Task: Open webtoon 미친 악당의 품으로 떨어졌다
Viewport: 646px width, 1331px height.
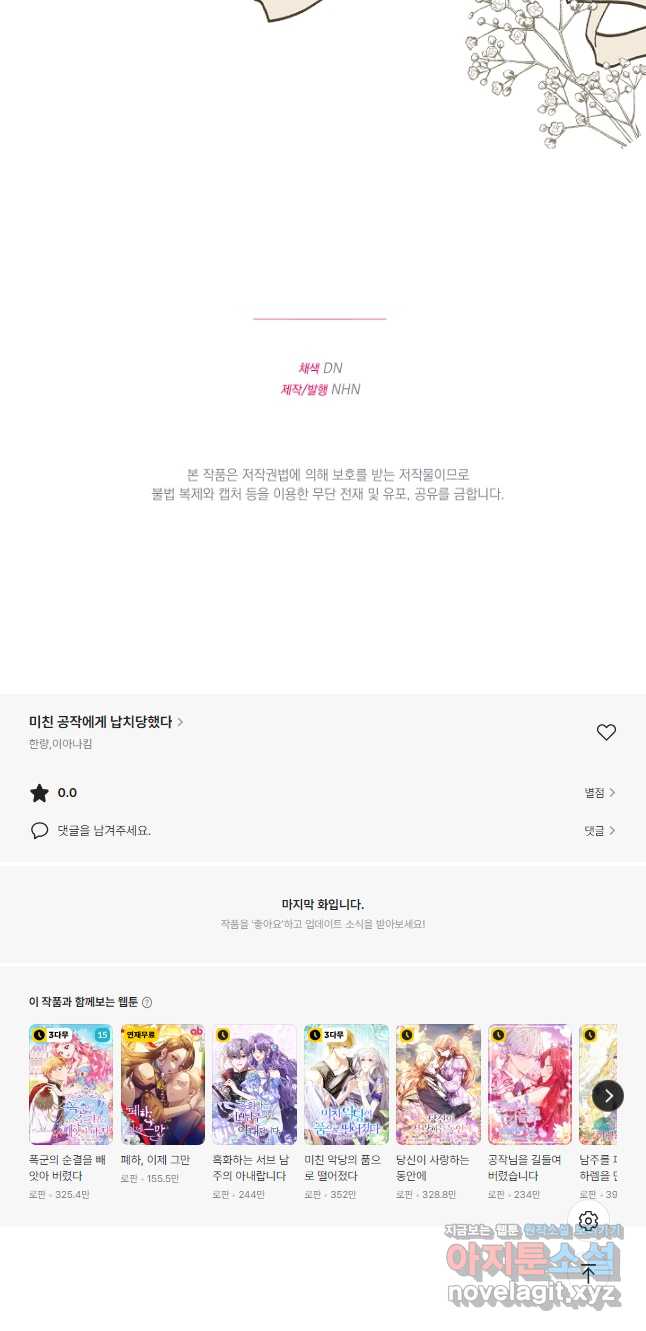Action: 346,1112
